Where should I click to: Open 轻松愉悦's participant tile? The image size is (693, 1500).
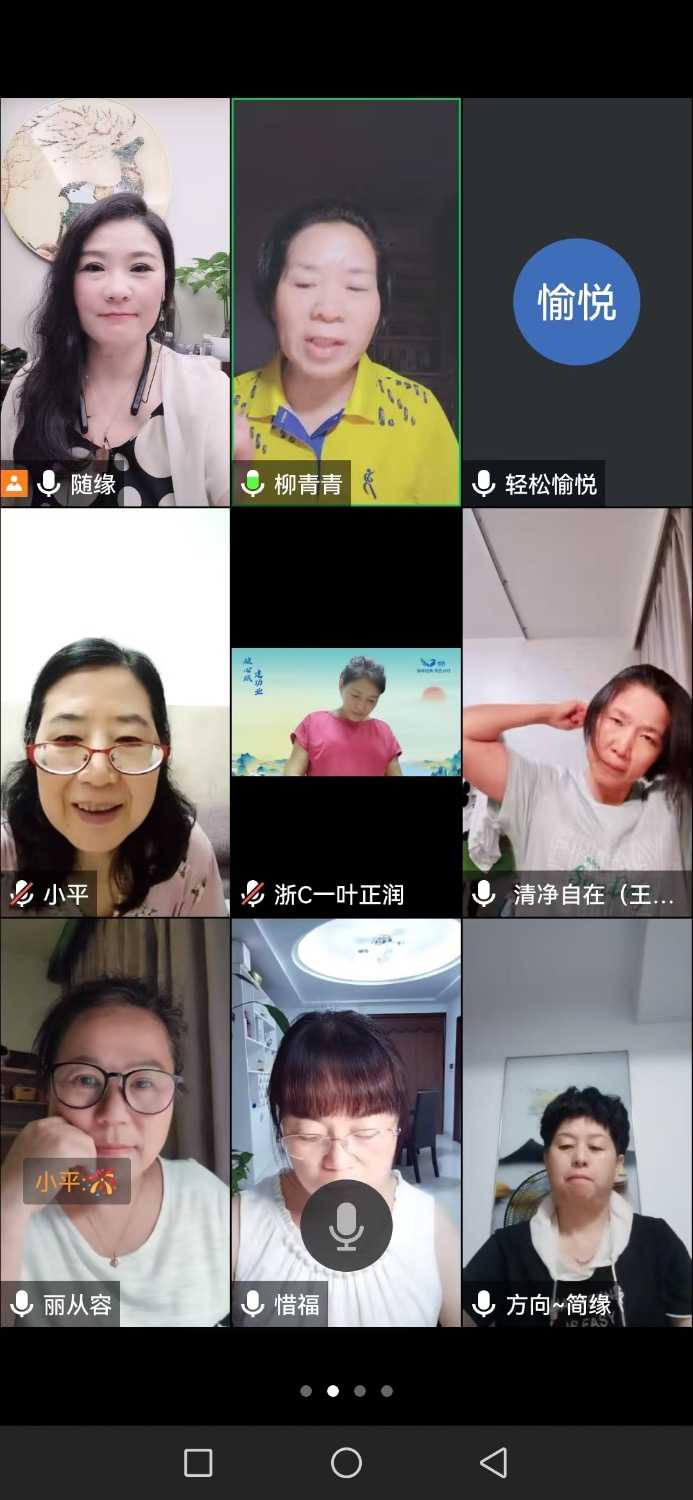pyautogui.click(x=577, y=300)
